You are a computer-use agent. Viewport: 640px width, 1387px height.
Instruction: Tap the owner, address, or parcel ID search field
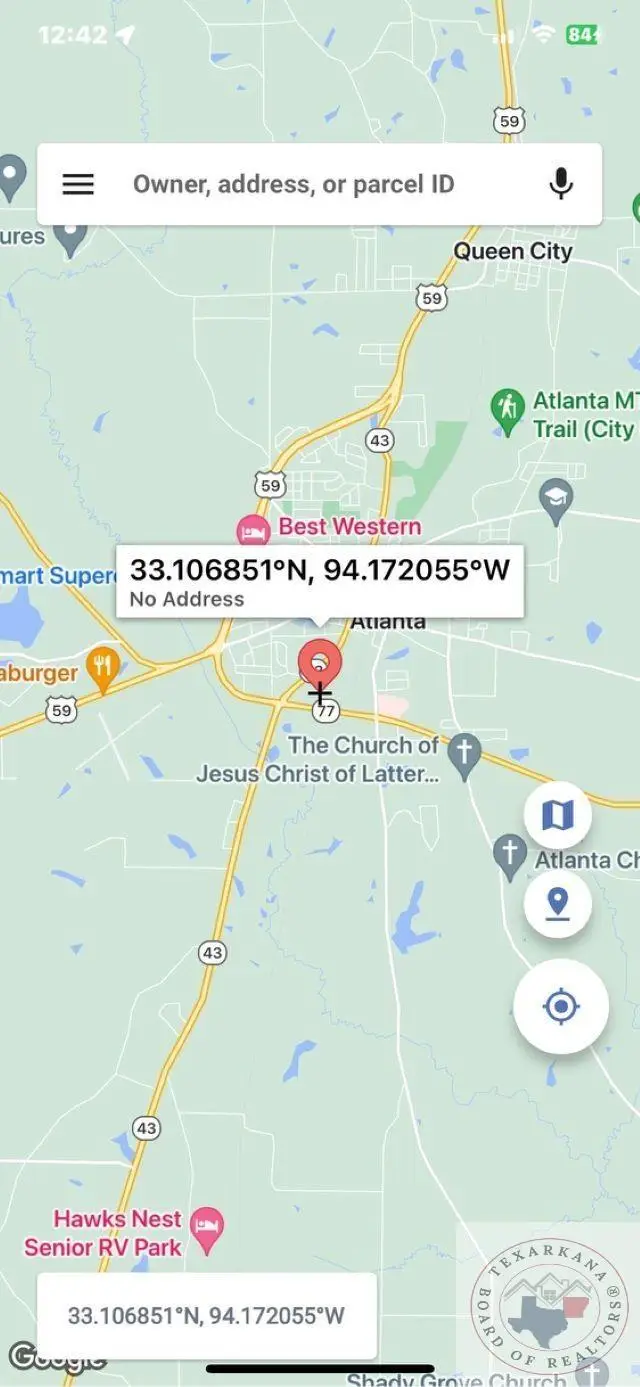coord(320,184)
